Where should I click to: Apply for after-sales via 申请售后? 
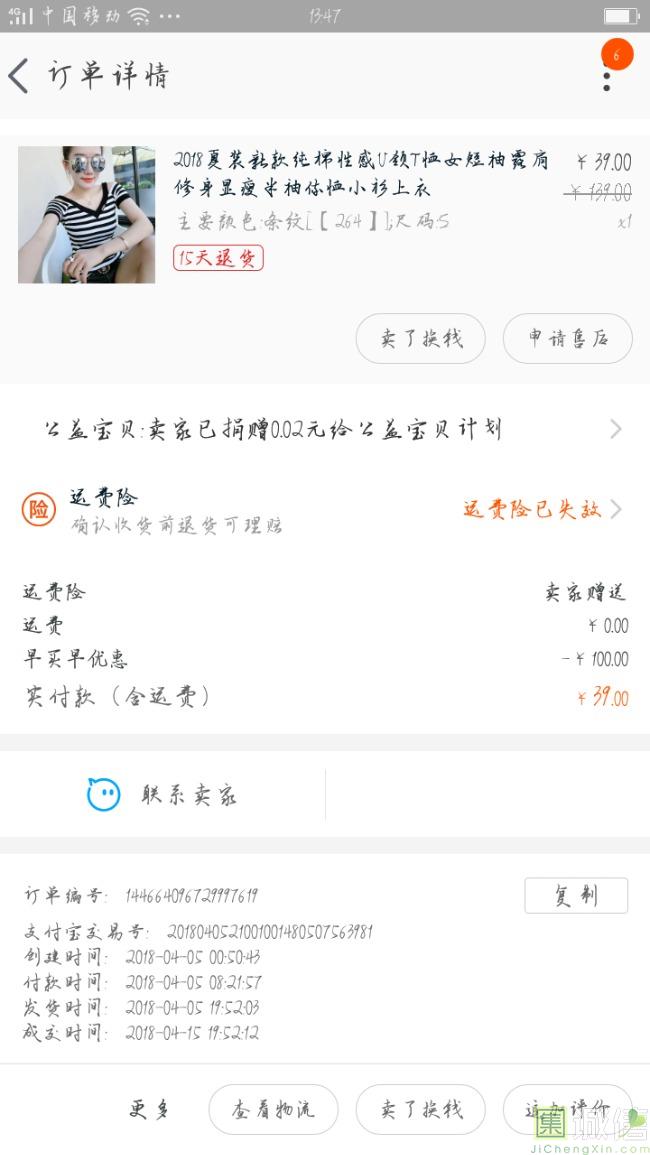coord(567,339)
